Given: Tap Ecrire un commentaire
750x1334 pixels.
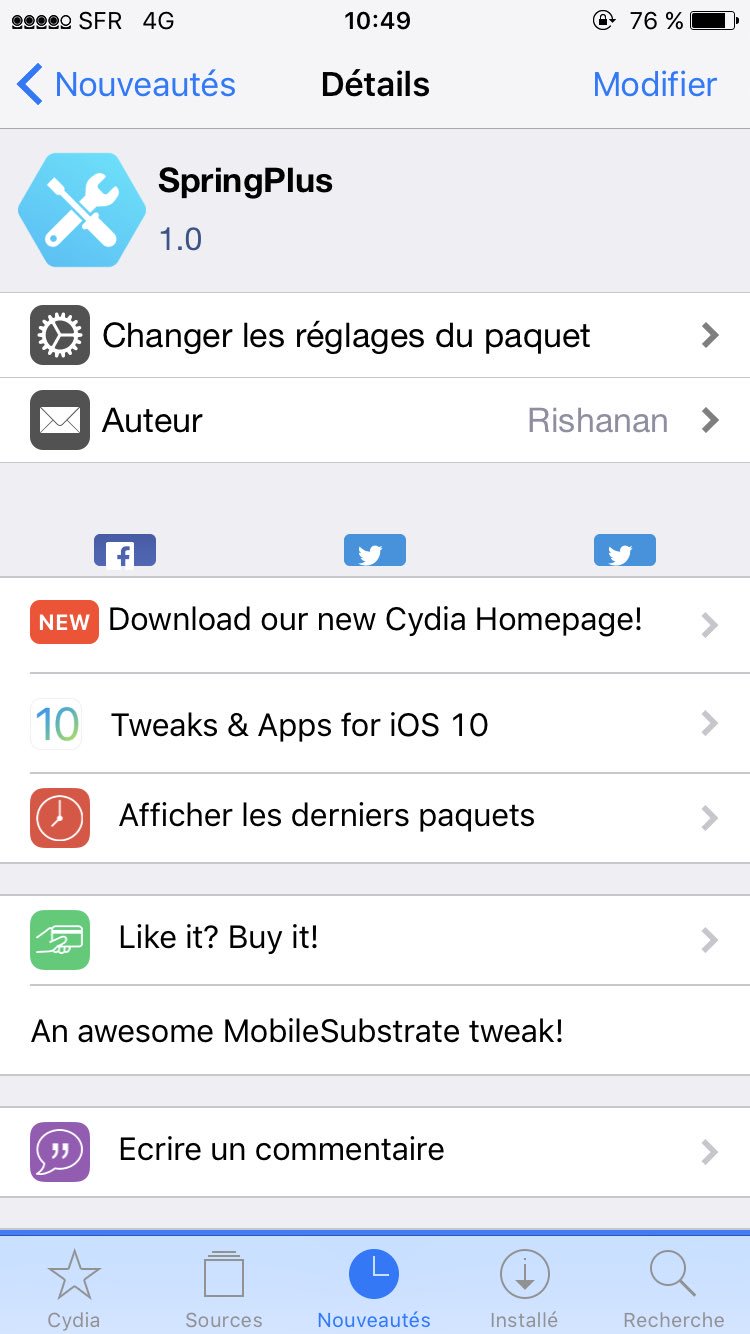Looking at the screenshot, I should coord(375,1151).
